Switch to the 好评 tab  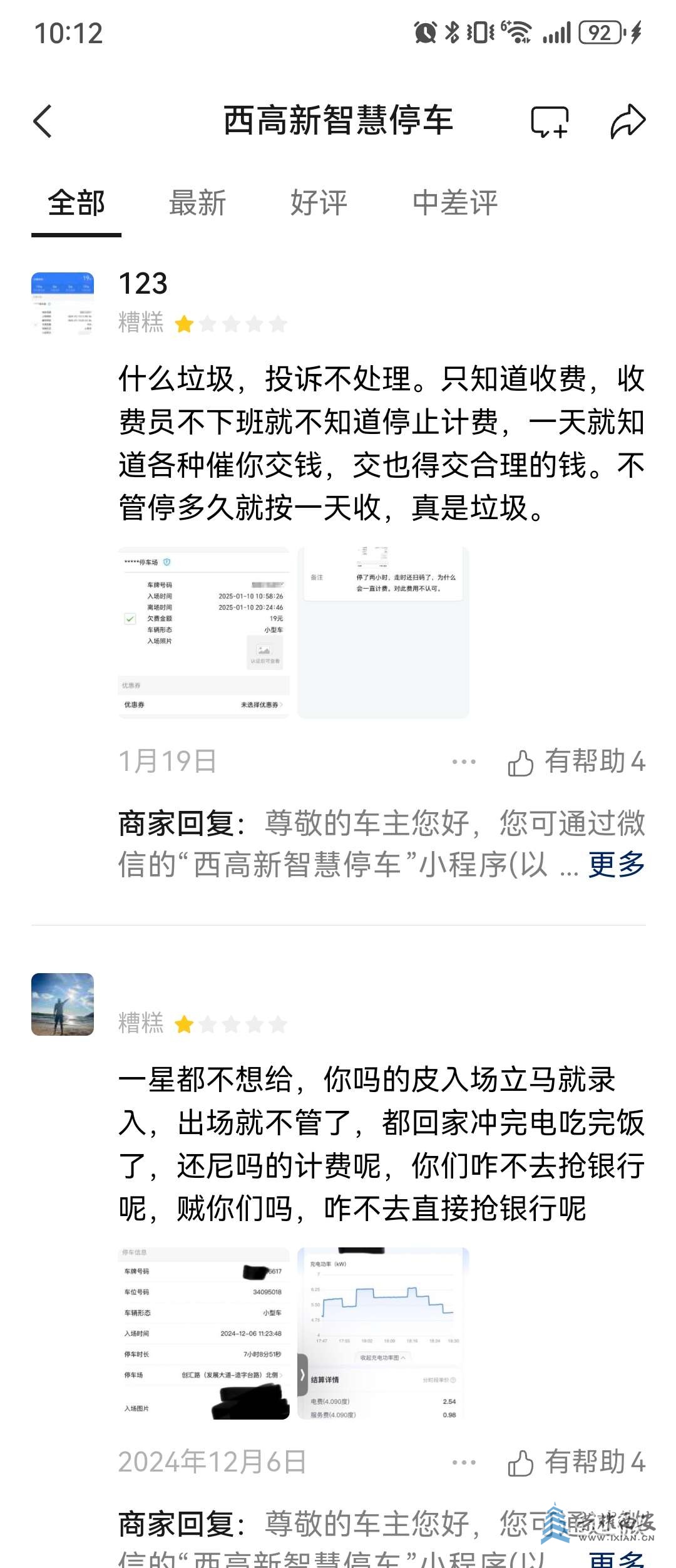(319, 204)
